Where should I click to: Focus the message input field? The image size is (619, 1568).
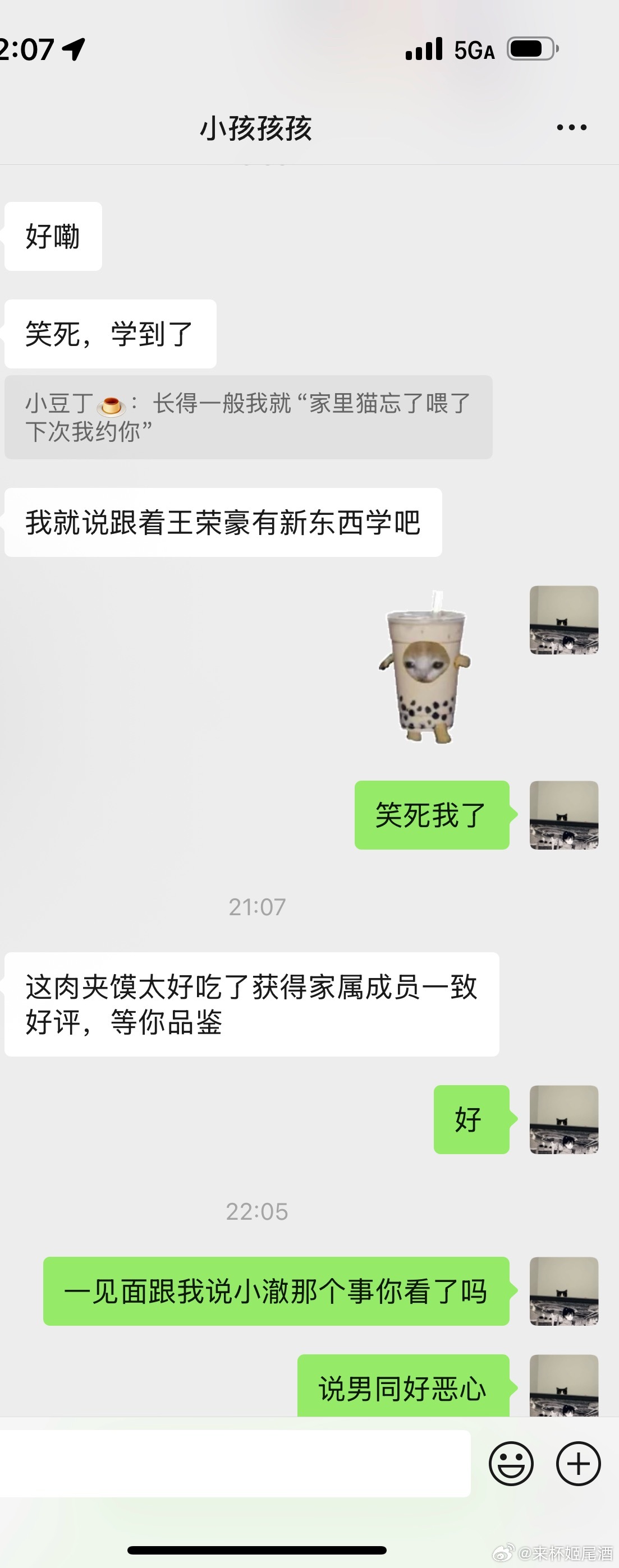point(235,1464)
